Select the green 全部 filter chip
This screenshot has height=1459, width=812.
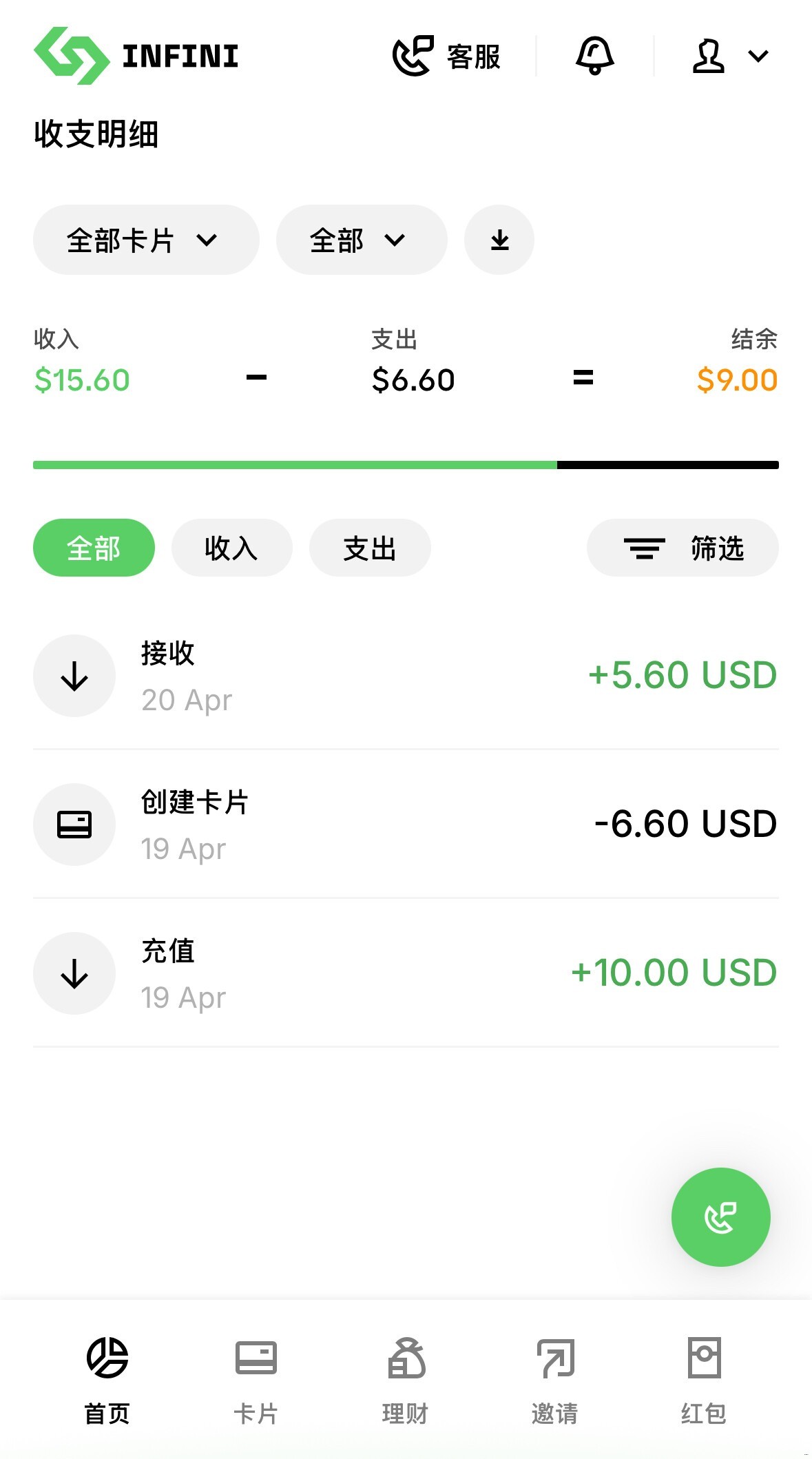[x=94, y=548]
